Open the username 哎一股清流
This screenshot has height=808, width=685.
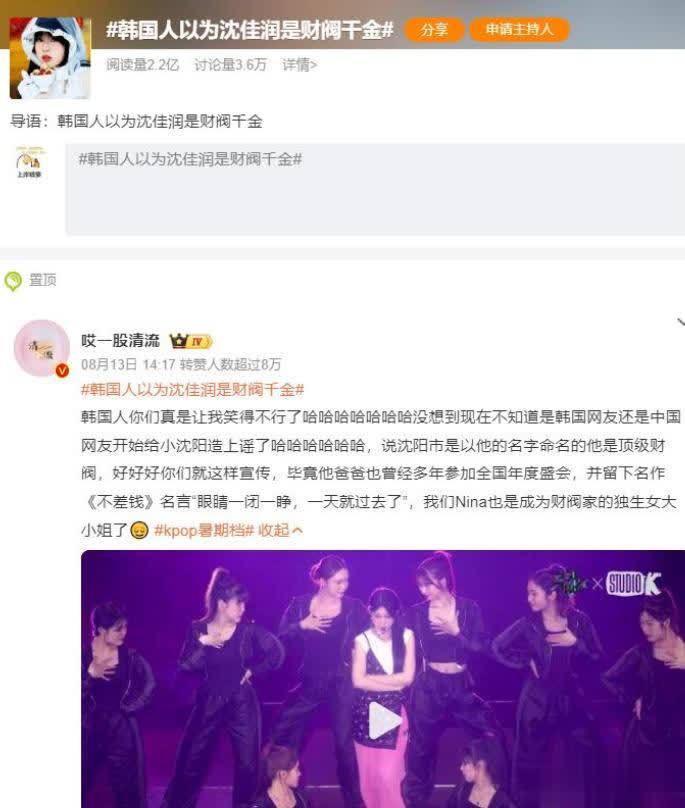point(120,341)
